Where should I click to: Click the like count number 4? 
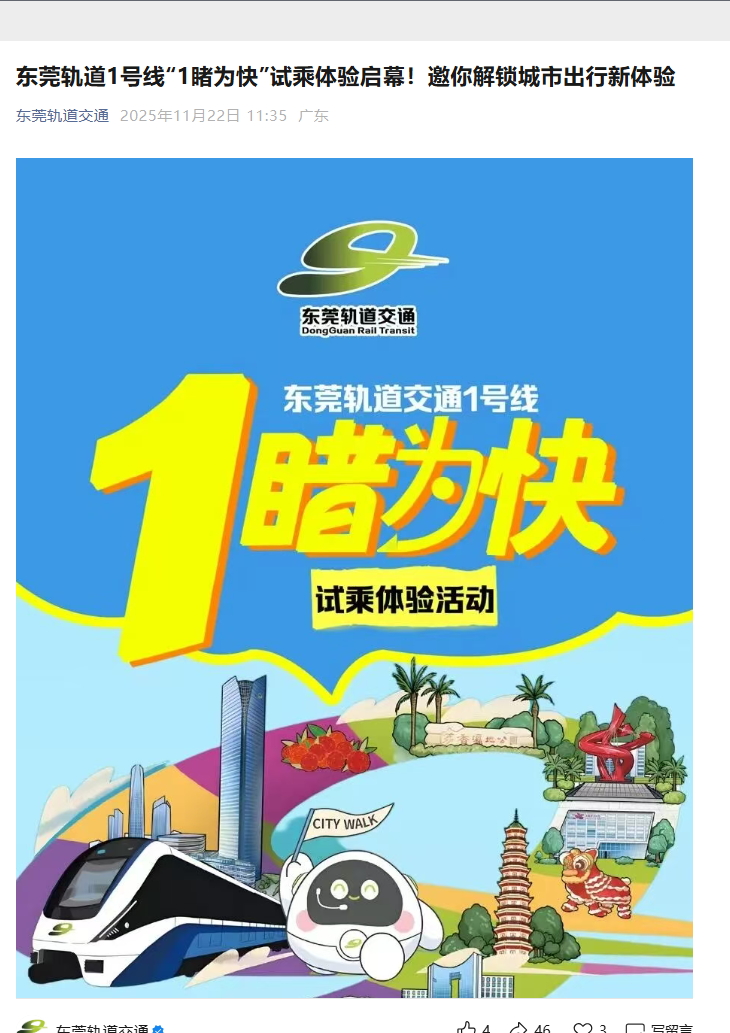tap(486, 1026)
